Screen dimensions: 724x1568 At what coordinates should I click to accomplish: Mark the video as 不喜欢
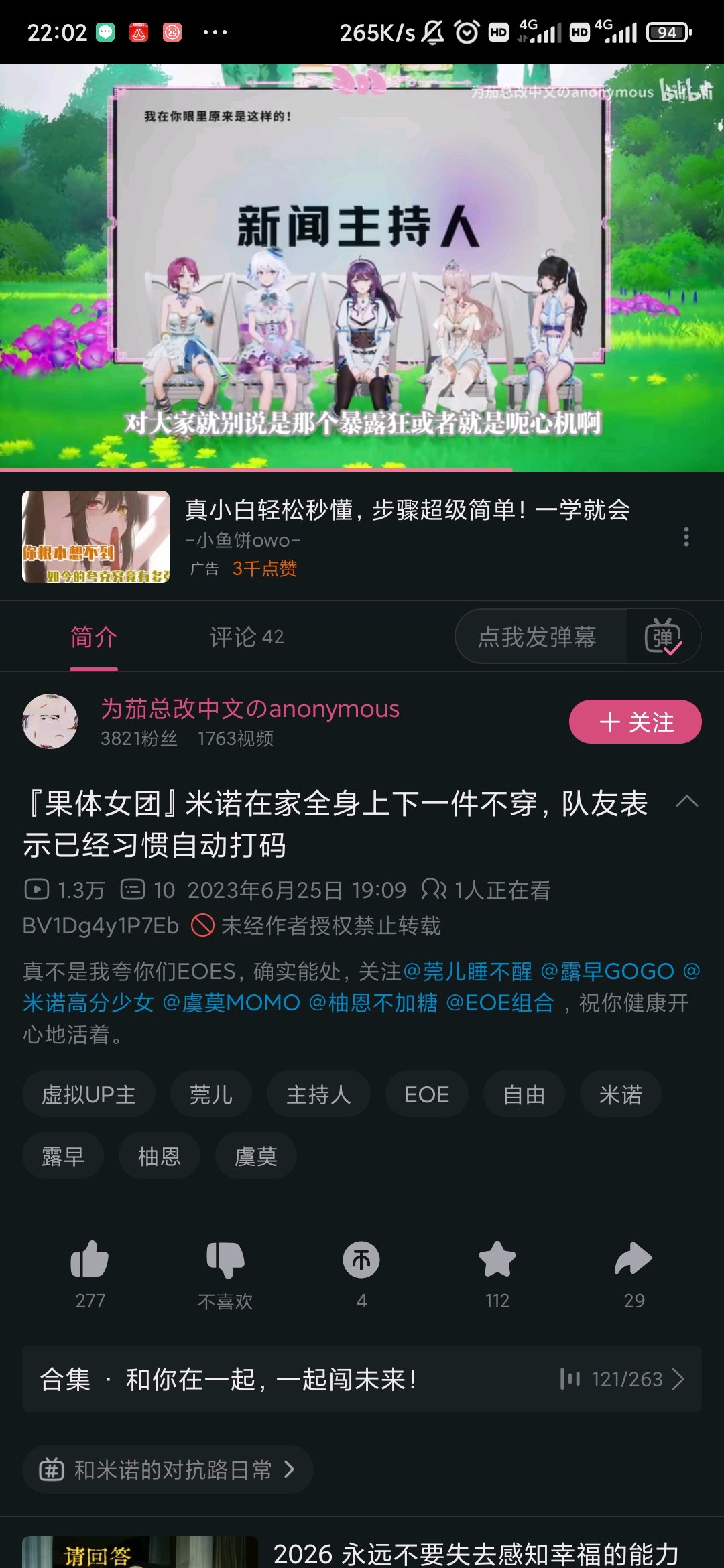tap(225, 1261)
